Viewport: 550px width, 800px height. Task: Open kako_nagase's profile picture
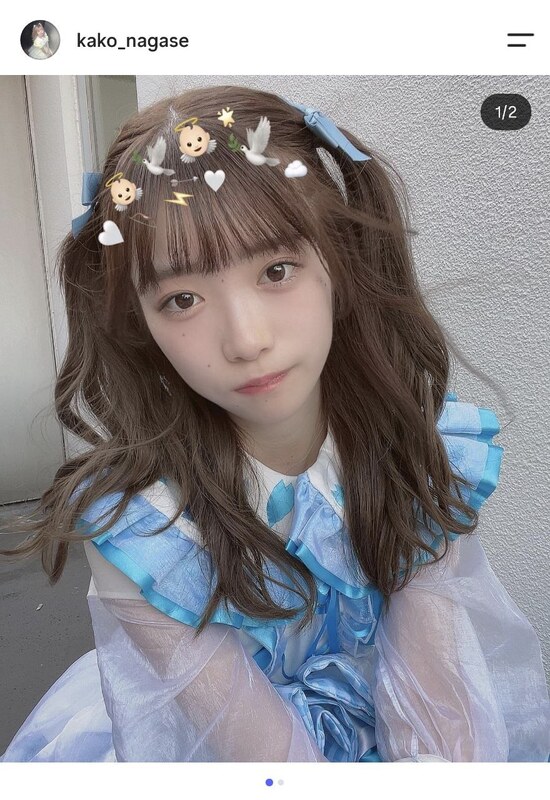[x=40, y=40]
